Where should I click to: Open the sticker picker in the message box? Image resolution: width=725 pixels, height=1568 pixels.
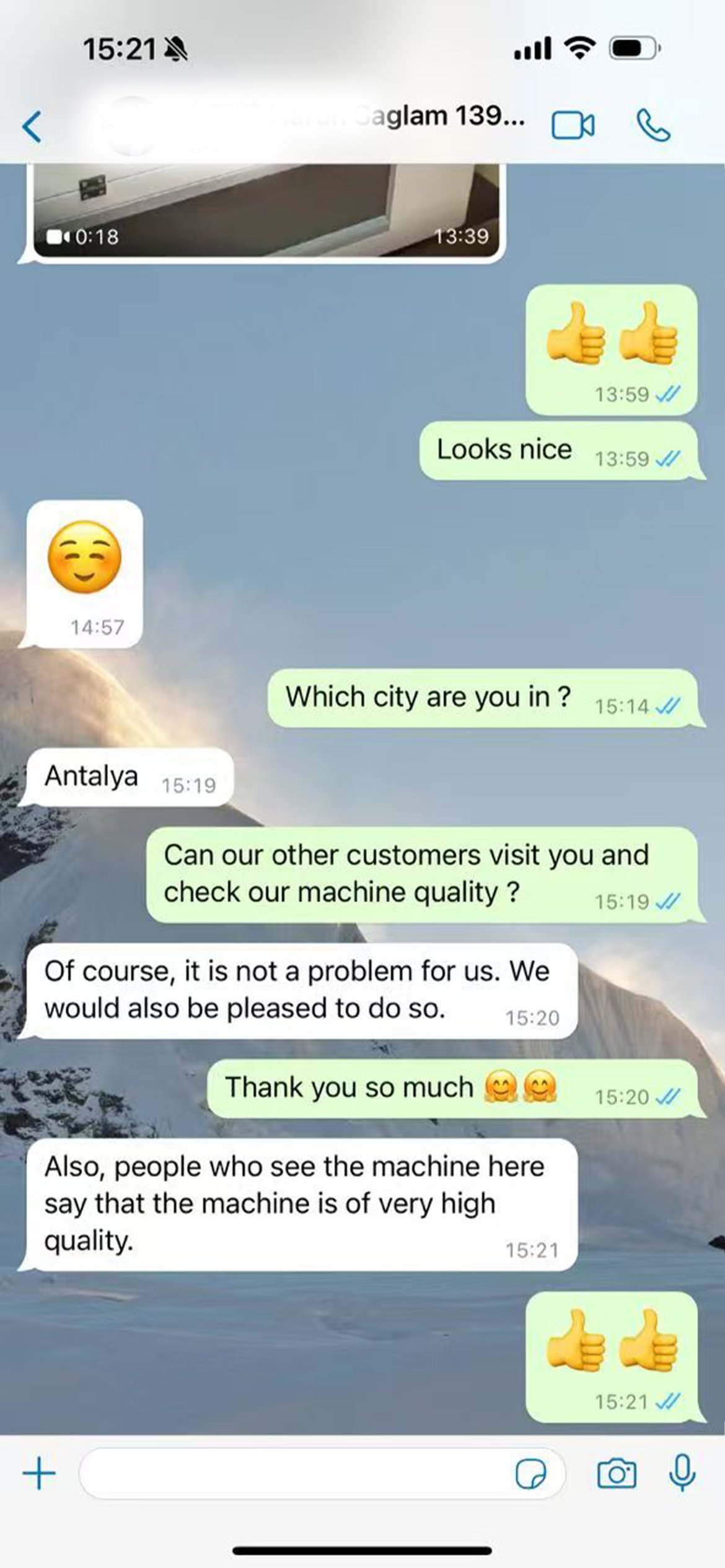click(x=531, y=1473)
